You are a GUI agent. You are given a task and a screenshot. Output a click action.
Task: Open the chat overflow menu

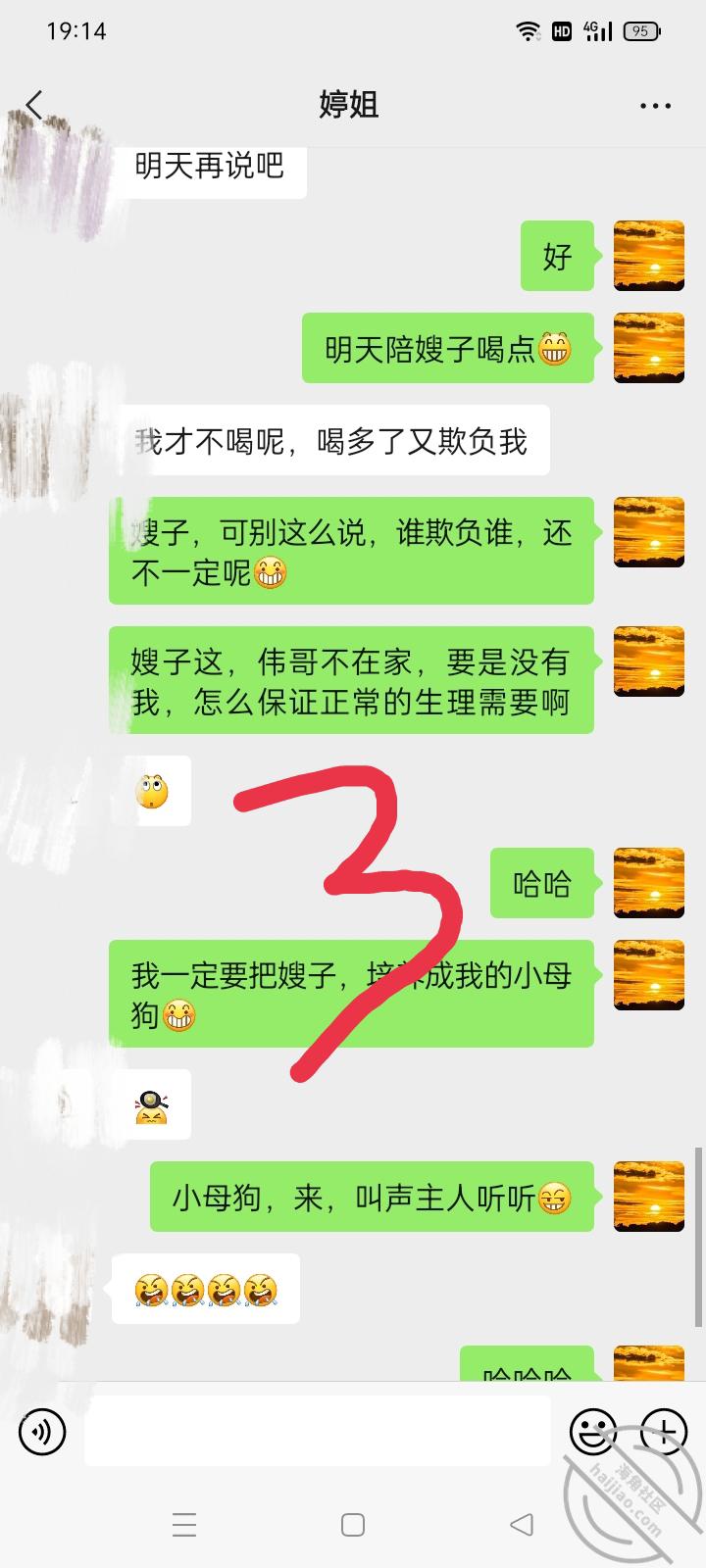coord(655,106)
